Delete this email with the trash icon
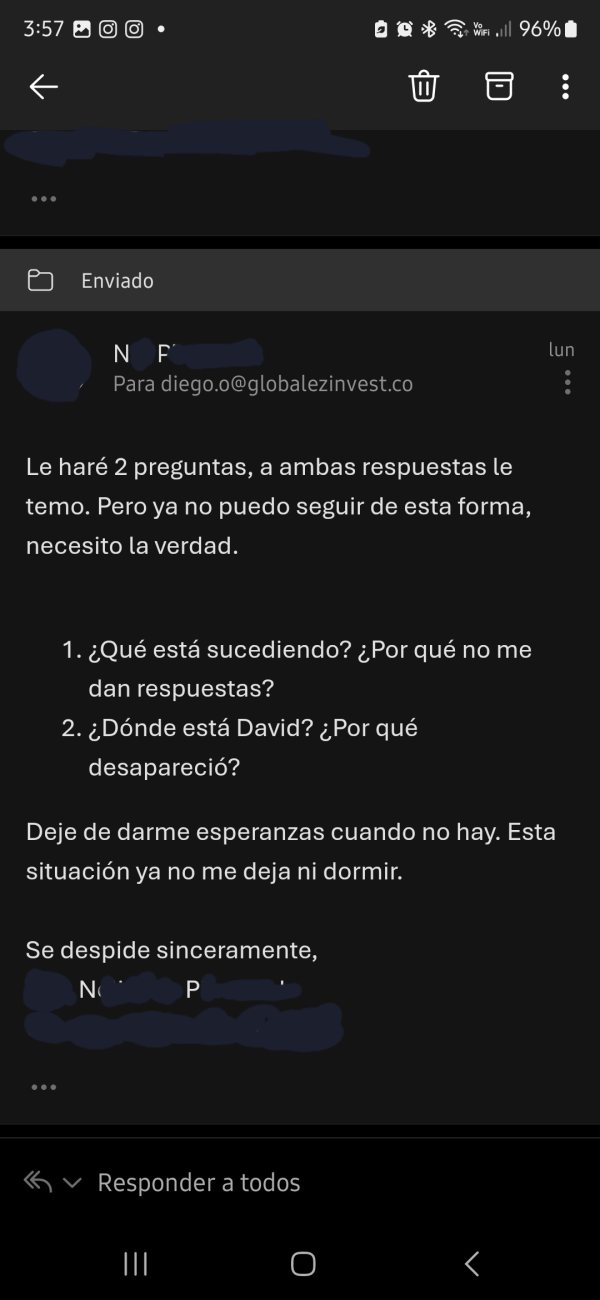600x1300 pixels. 424,87
